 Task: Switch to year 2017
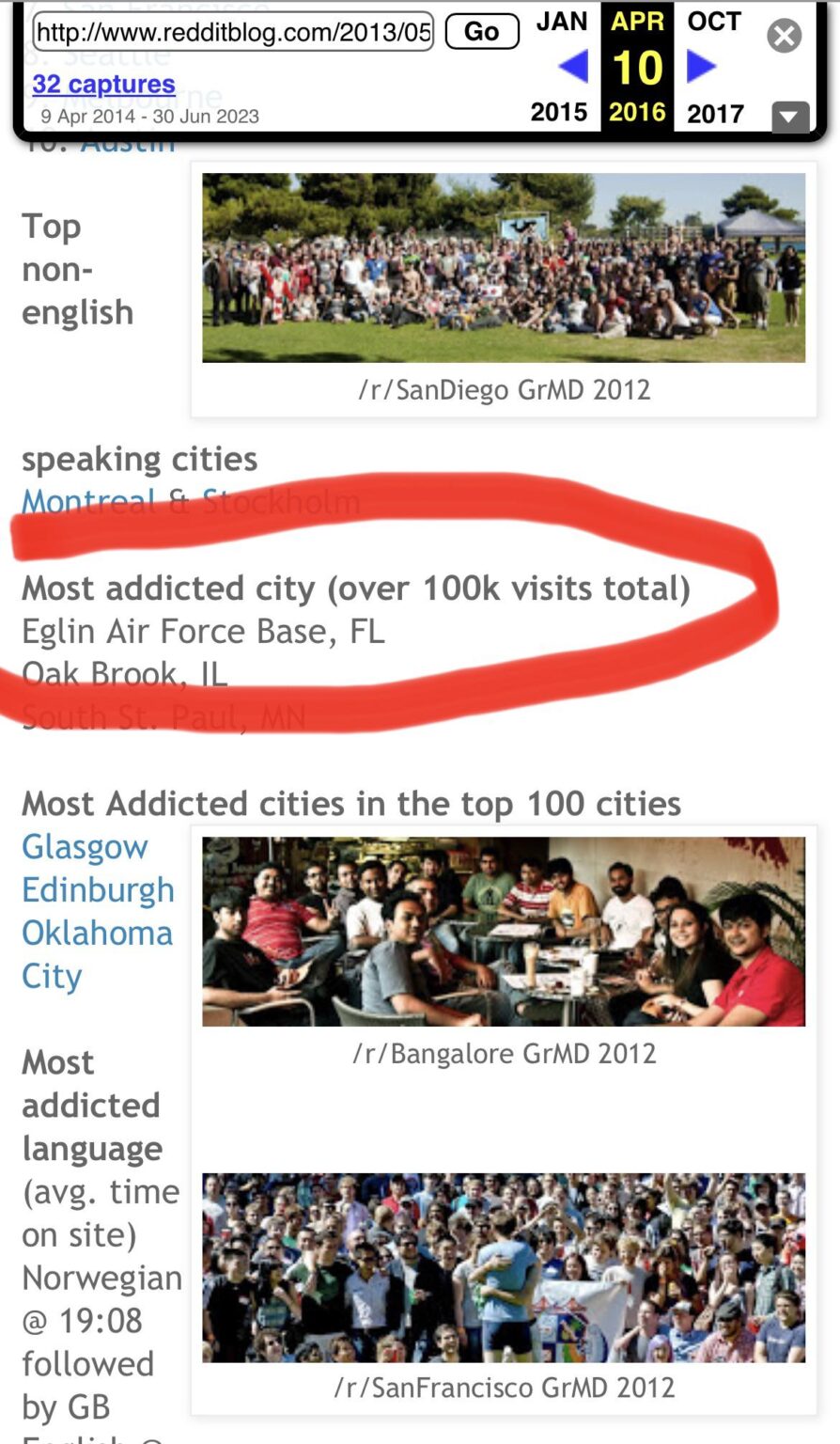pyautogui.click(x=715, y=113)
